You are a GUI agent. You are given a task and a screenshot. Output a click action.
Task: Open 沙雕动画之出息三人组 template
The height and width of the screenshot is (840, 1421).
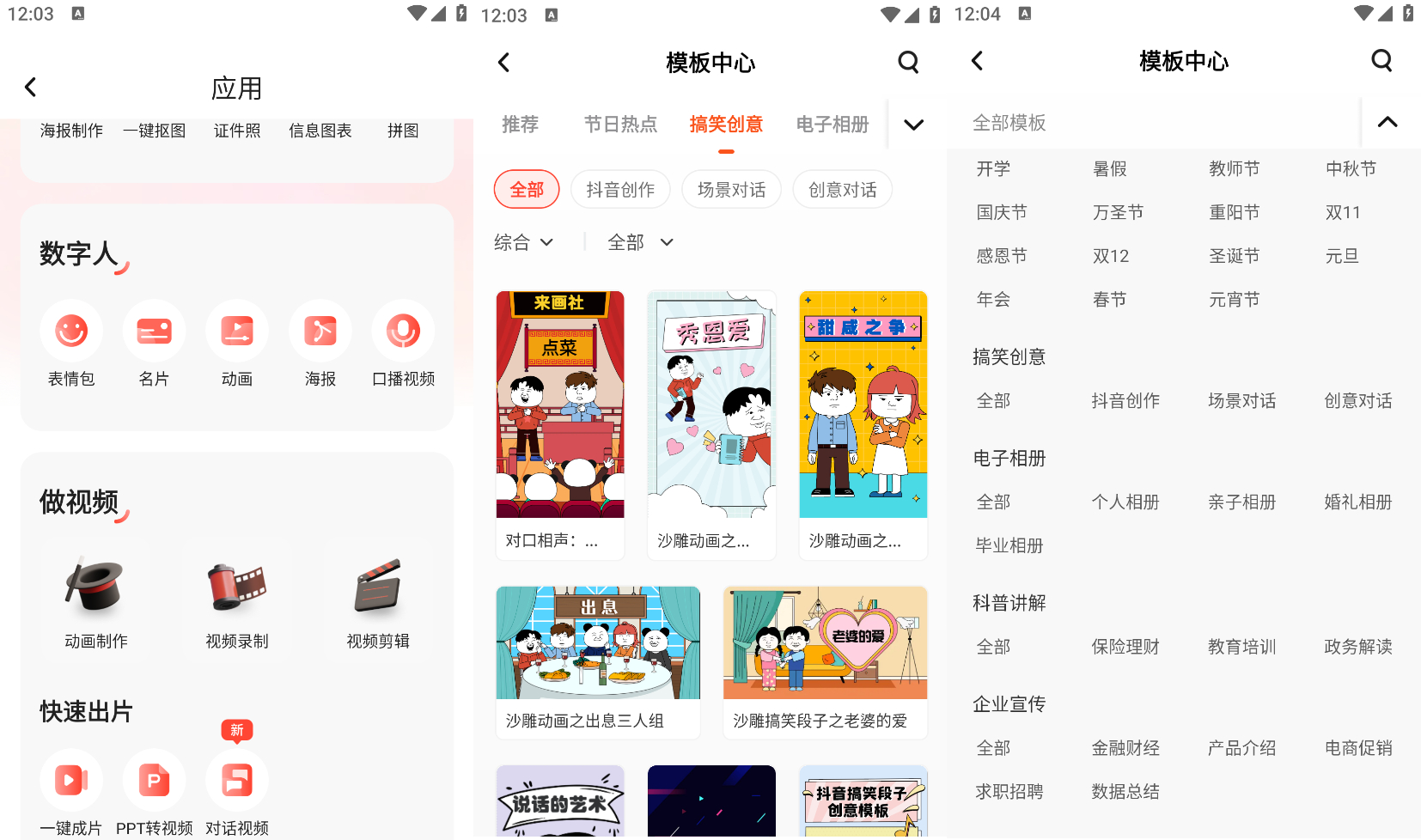point(598,661)
